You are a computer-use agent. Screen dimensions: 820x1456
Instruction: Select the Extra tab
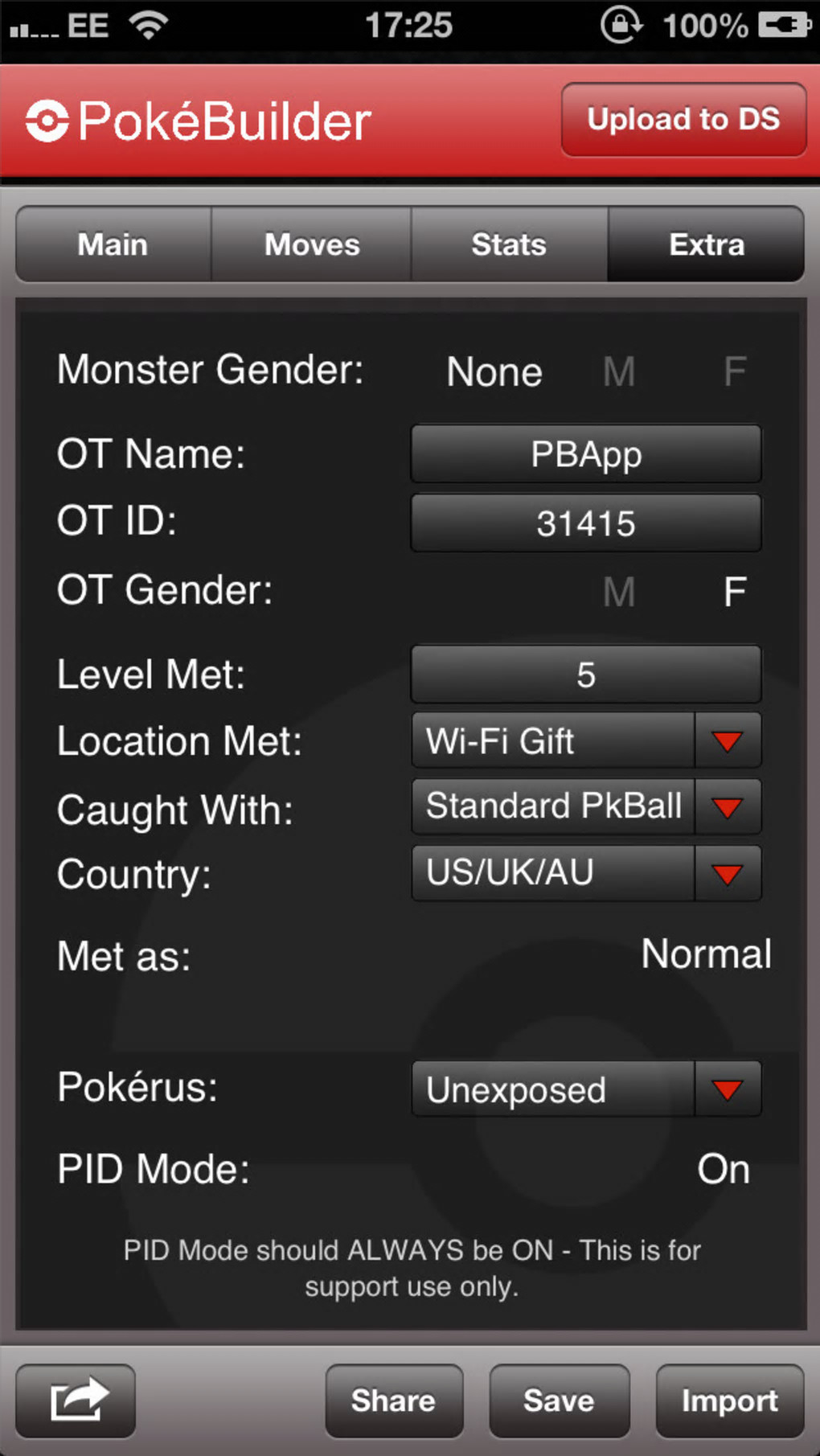(706, 244)
